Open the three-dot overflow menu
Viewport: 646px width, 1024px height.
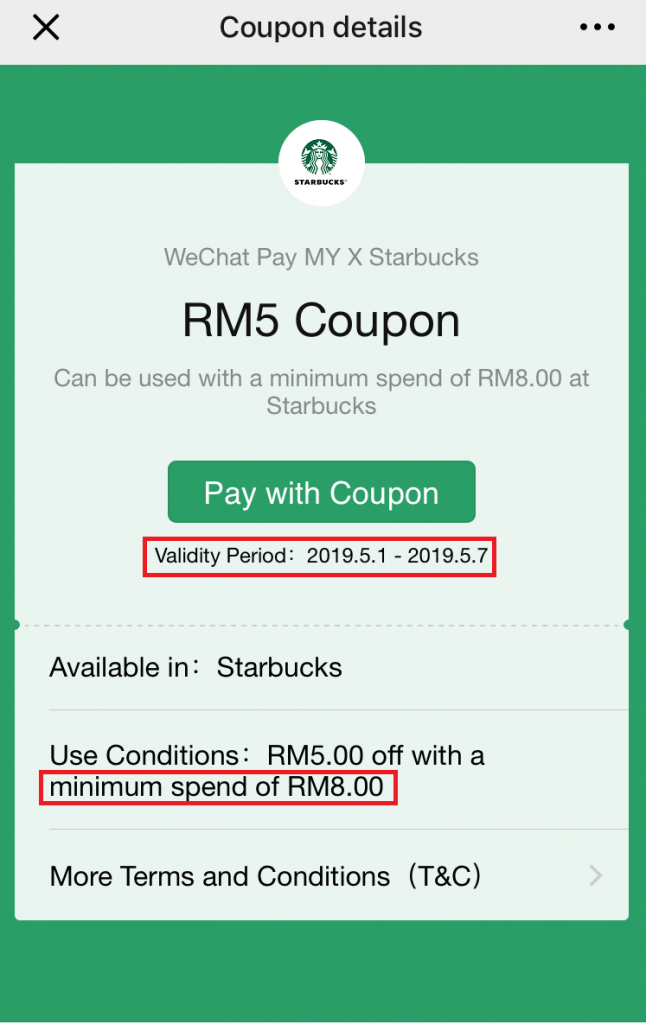pos(597,27)
